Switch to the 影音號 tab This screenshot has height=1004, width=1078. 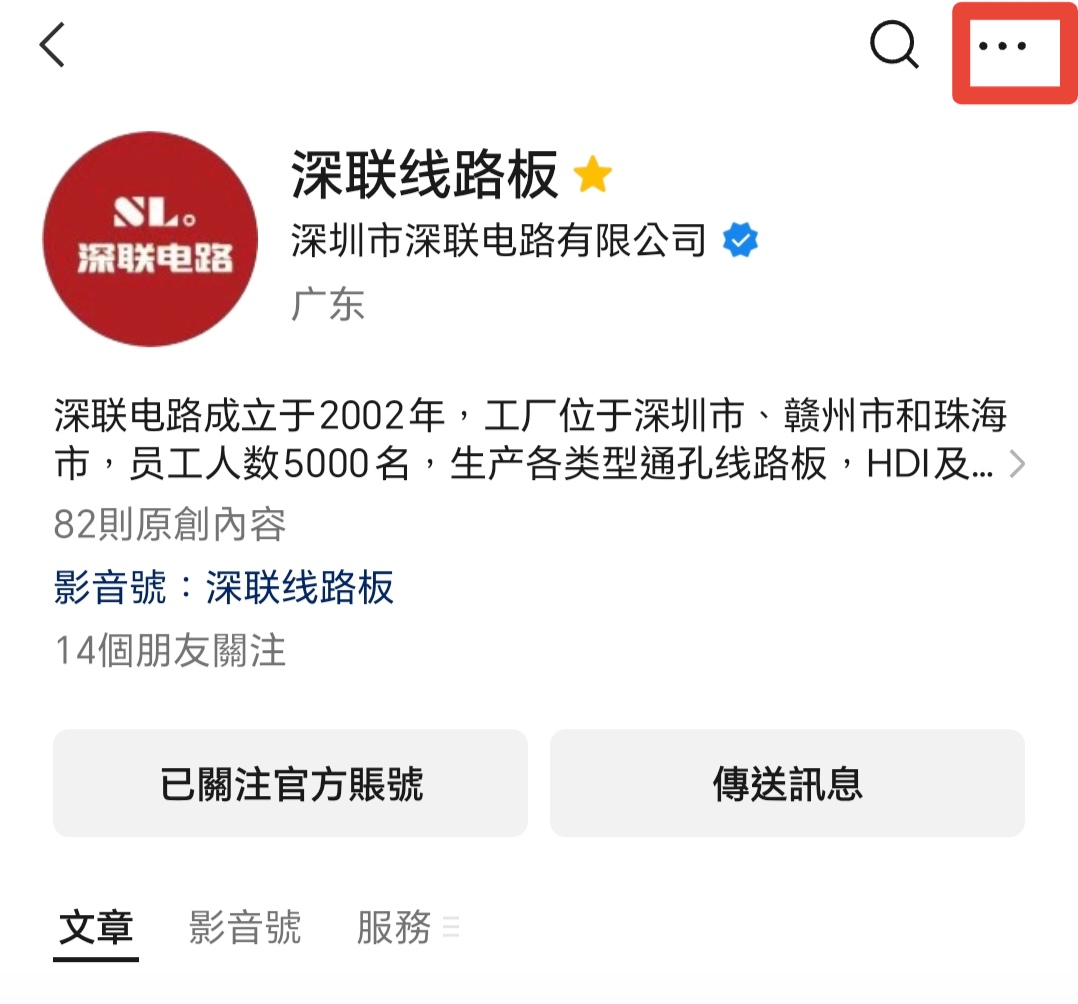[245, 927]
